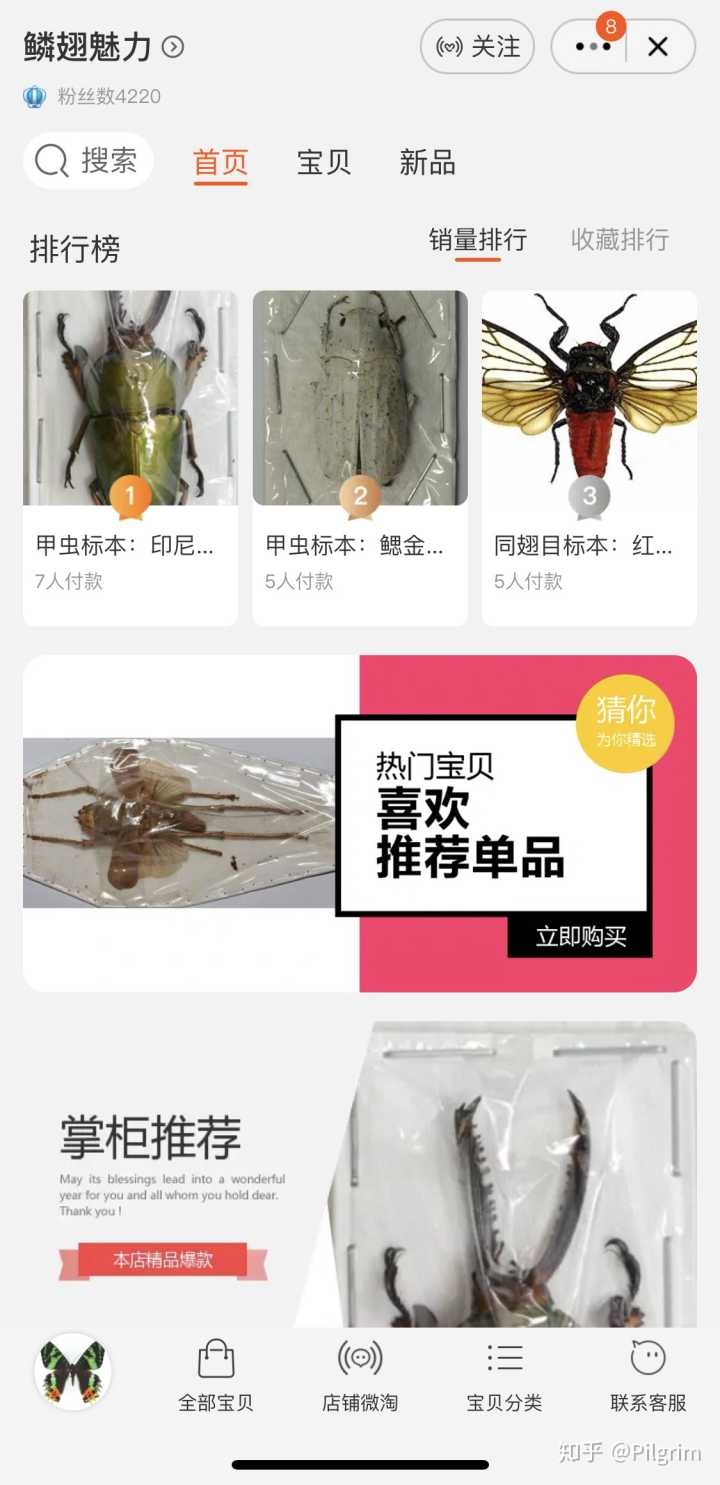This screenshot has height=1485, width=720.
Task: Open rank 3 product 同翅目标本：红
Action: coord(589,457)
